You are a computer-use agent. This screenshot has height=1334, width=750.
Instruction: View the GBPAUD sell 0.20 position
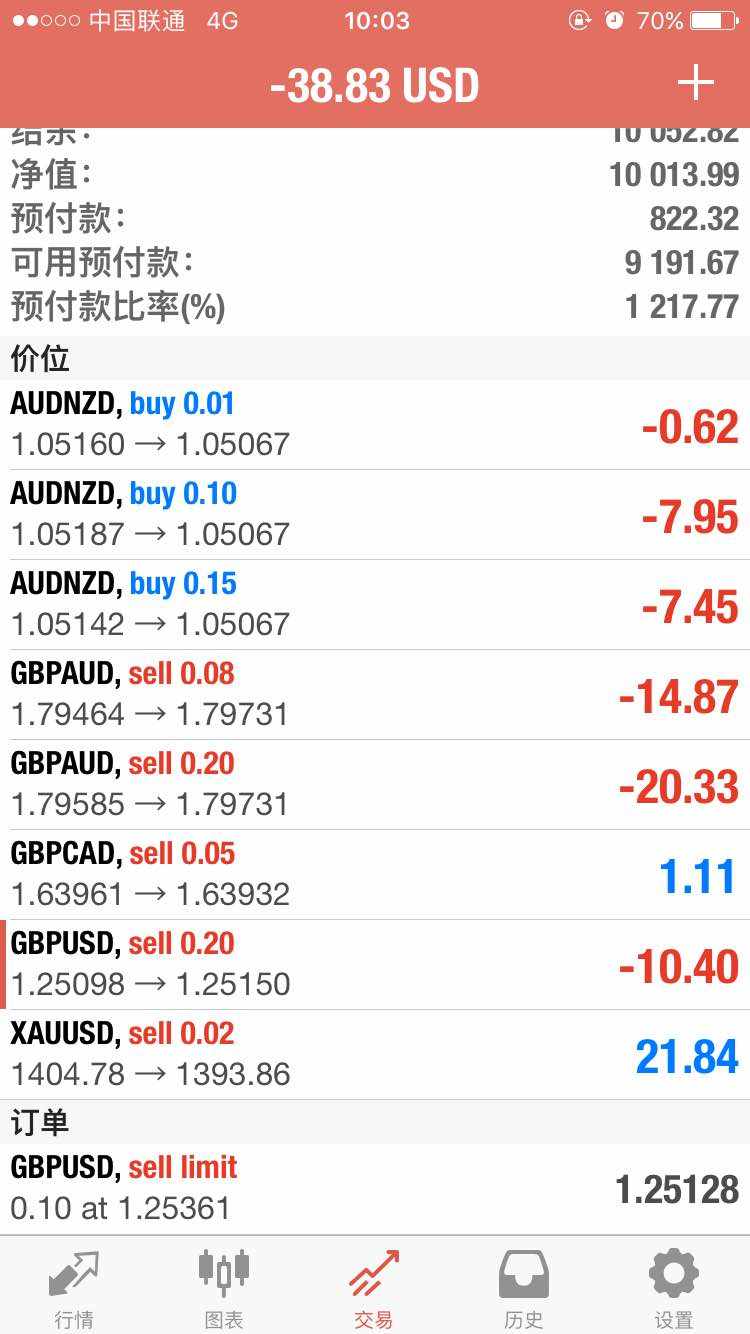click(x=375, y=784)
